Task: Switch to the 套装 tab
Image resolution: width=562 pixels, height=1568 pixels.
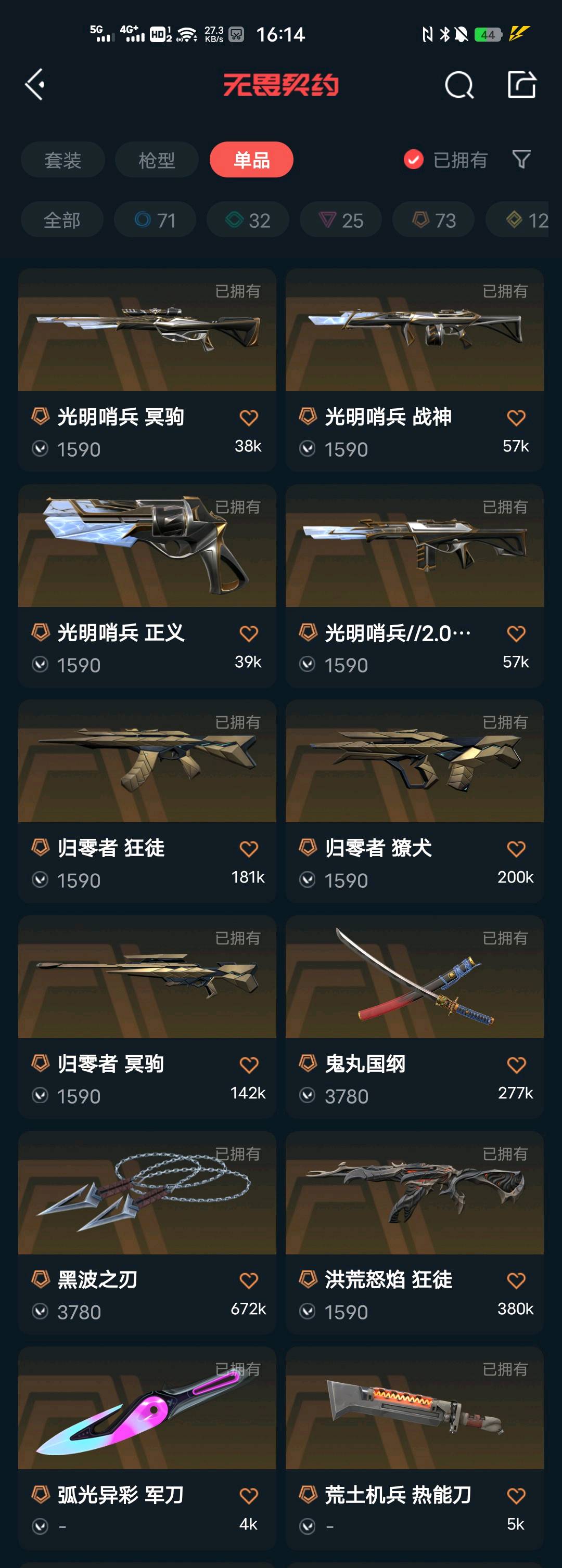Action: [x=63, y=160]
